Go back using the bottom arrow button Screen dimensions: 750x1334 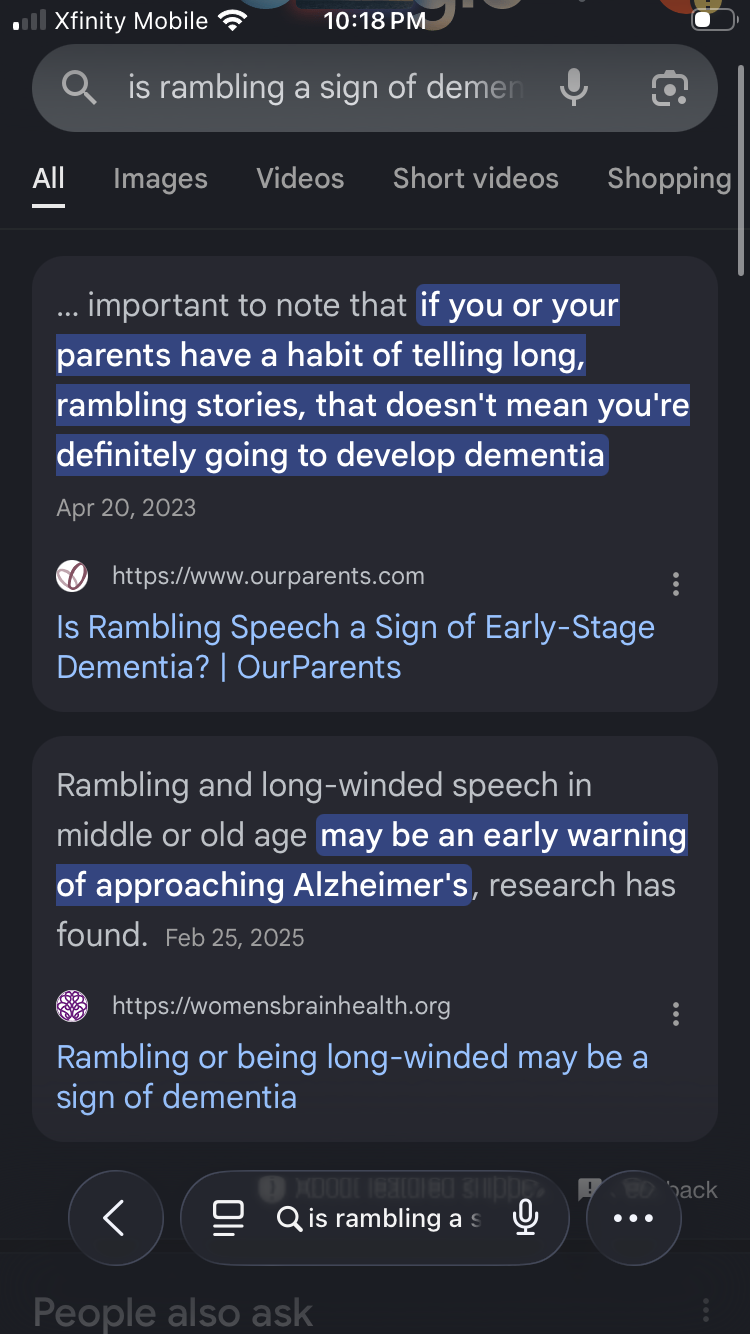pos(115,1218)
